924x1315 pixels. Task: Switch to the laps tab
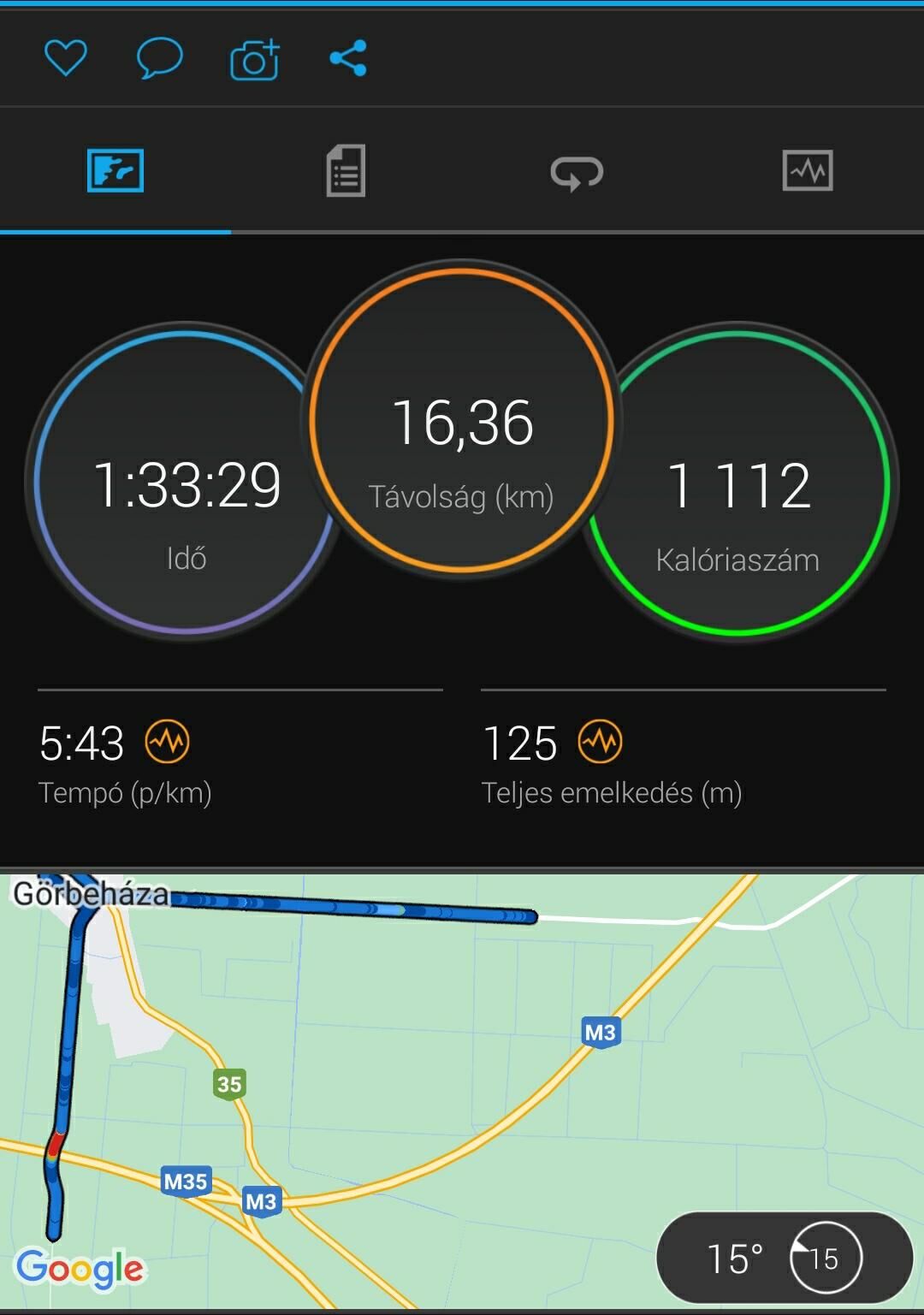click(x=577, y=171)
